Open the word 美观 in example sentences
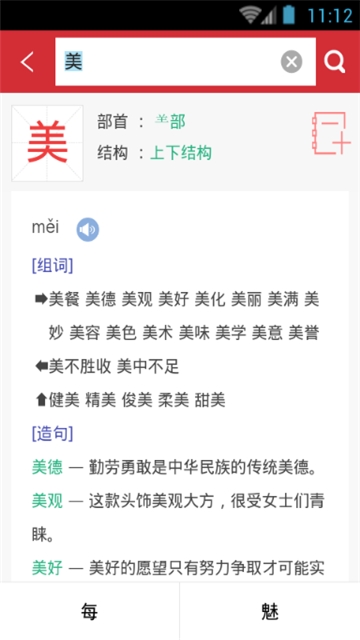The width and height of the screenshot is (360, 640). click(47, 501)
